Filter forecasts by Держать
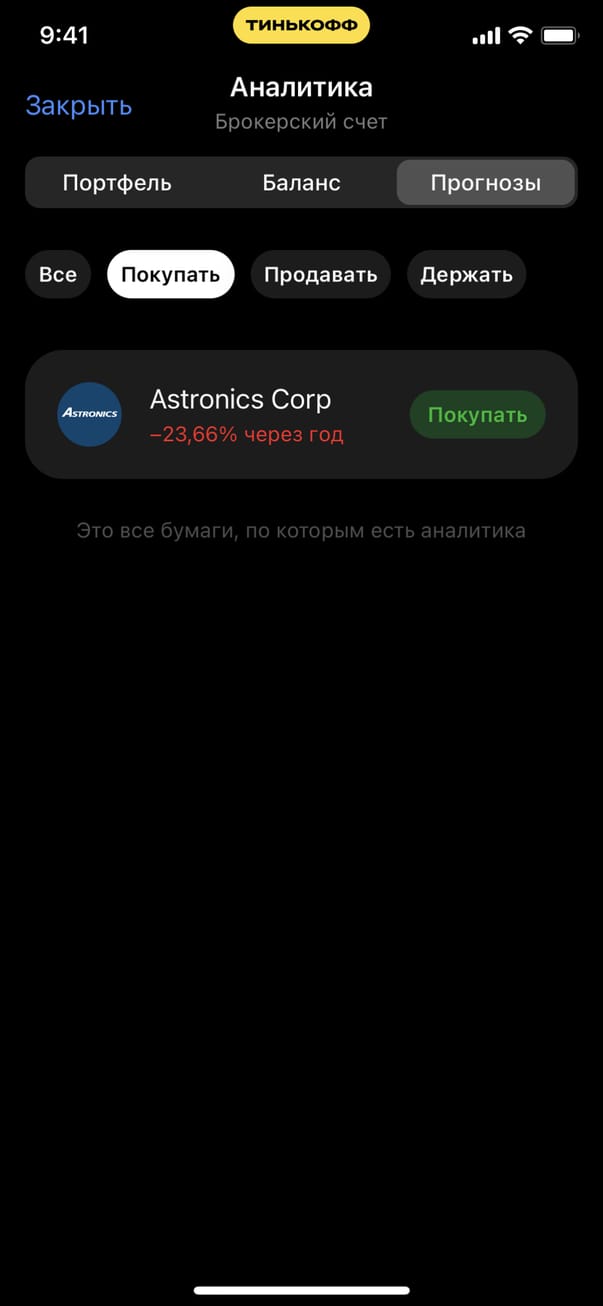This screenshot has width=603, height=1306. pyautogui.click(x=466, y=274)
